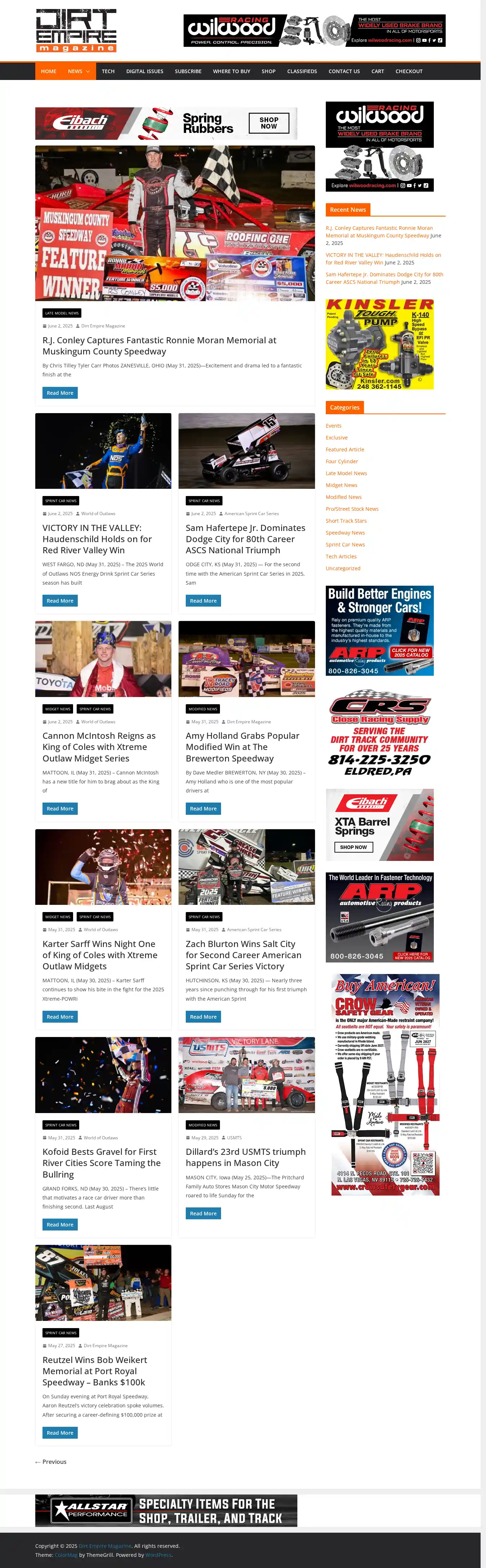Image resolution: width=486 pixels, height=1568 pixels.
Task: Go to Digital Issues page
Action: 144,71
